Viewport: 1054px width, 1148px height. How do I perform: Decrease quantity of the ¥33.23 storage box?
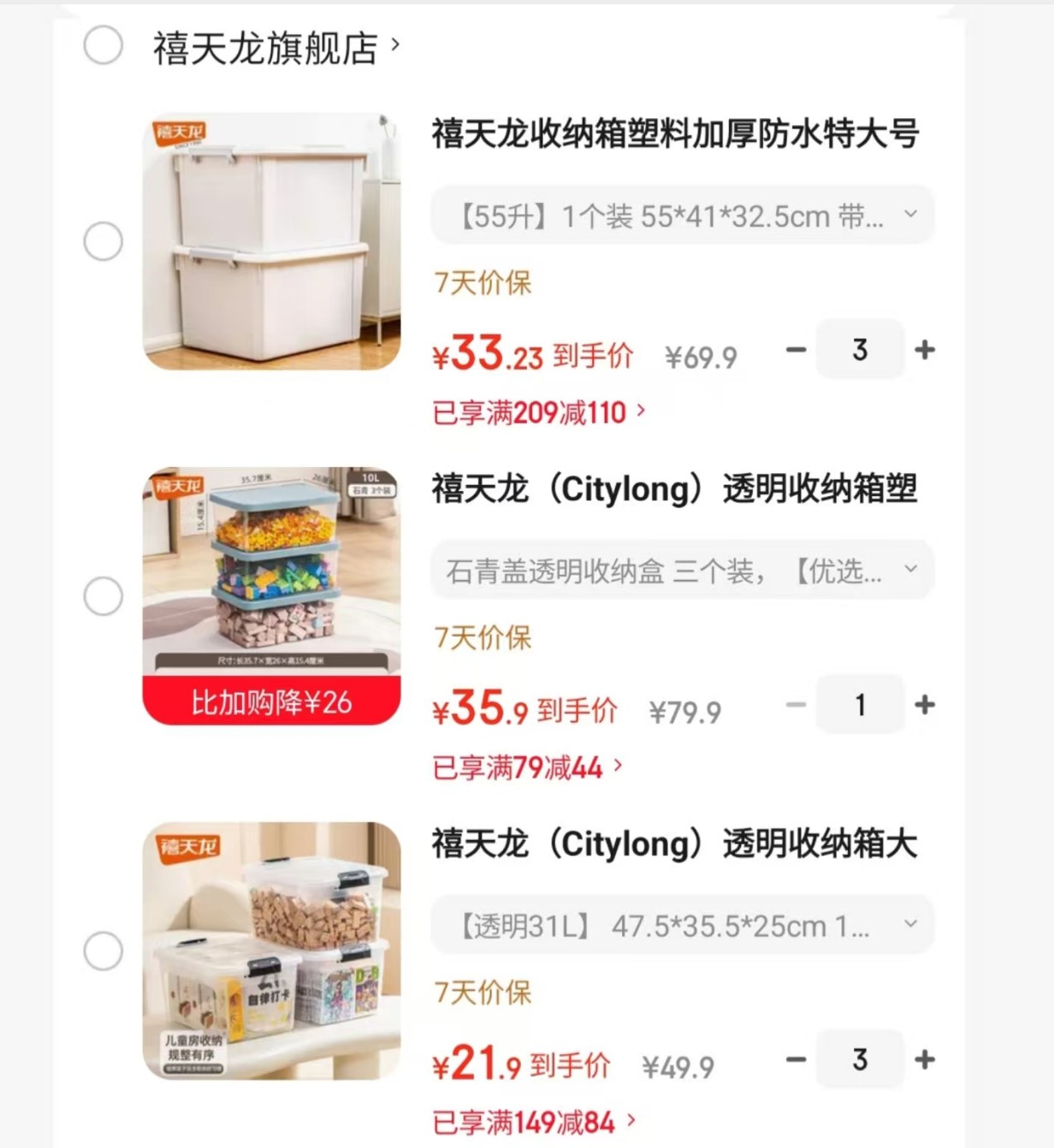click(796, 350)
